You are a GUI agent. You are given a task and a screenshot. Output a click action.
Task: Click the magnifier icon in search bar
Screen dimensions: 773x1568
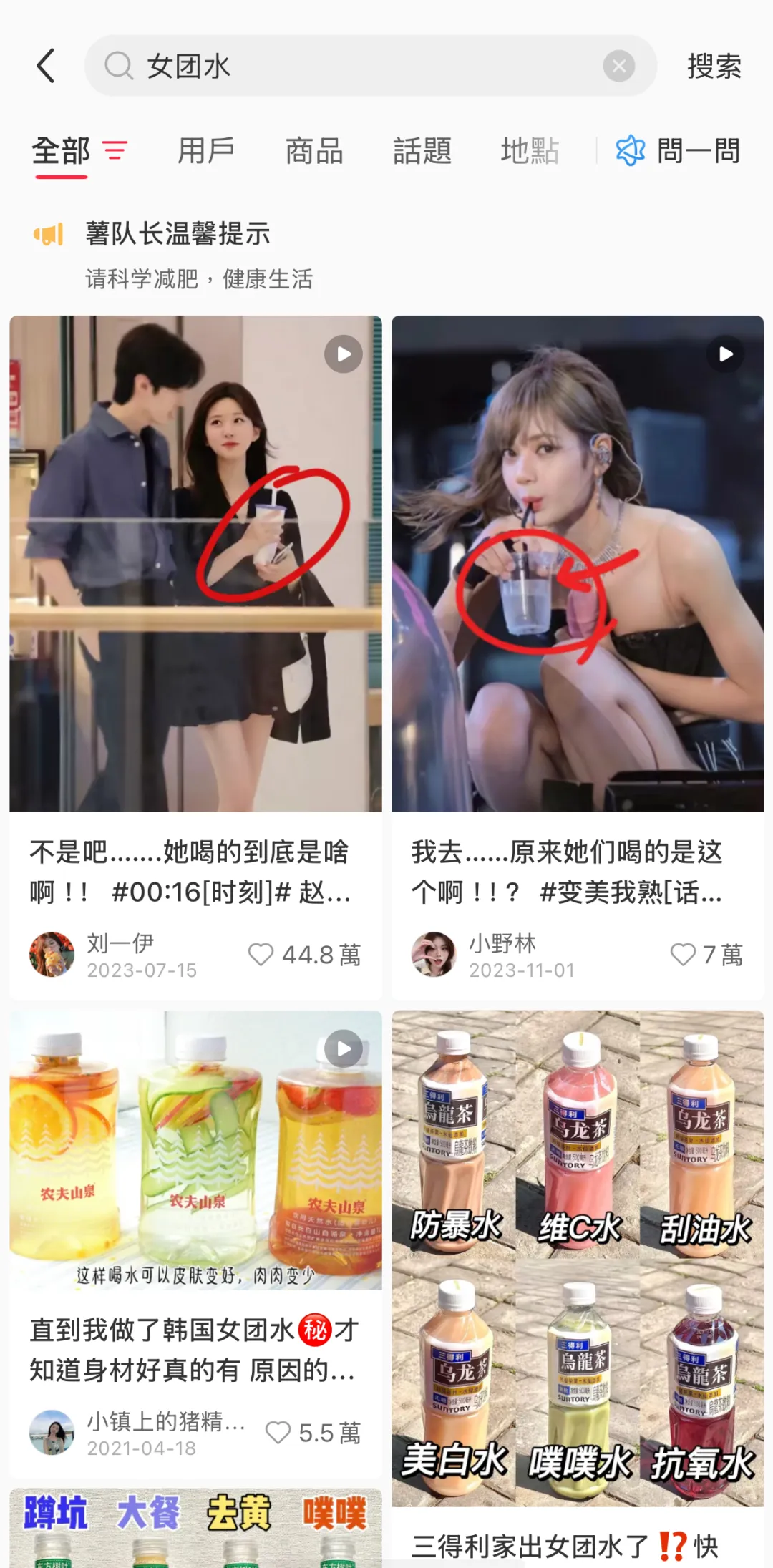coord(118,65)
